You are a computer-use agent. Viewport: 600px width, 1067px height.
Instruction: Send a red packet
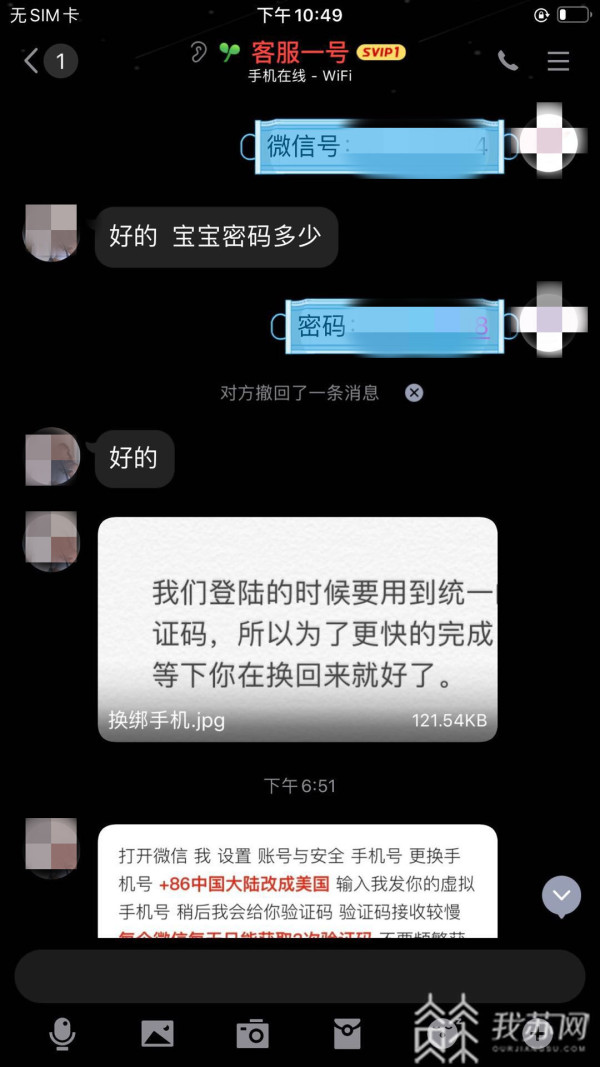347,1034
